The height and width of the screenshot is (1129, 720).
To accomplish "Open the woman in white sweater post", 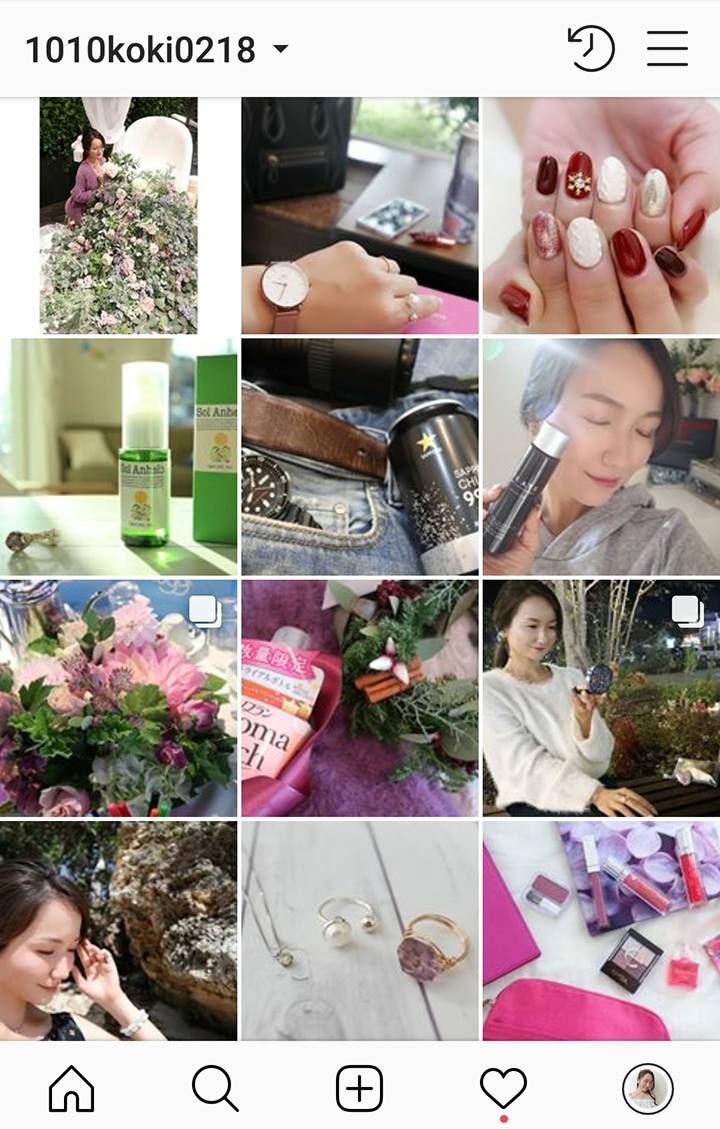I will [x=601, y=698].
